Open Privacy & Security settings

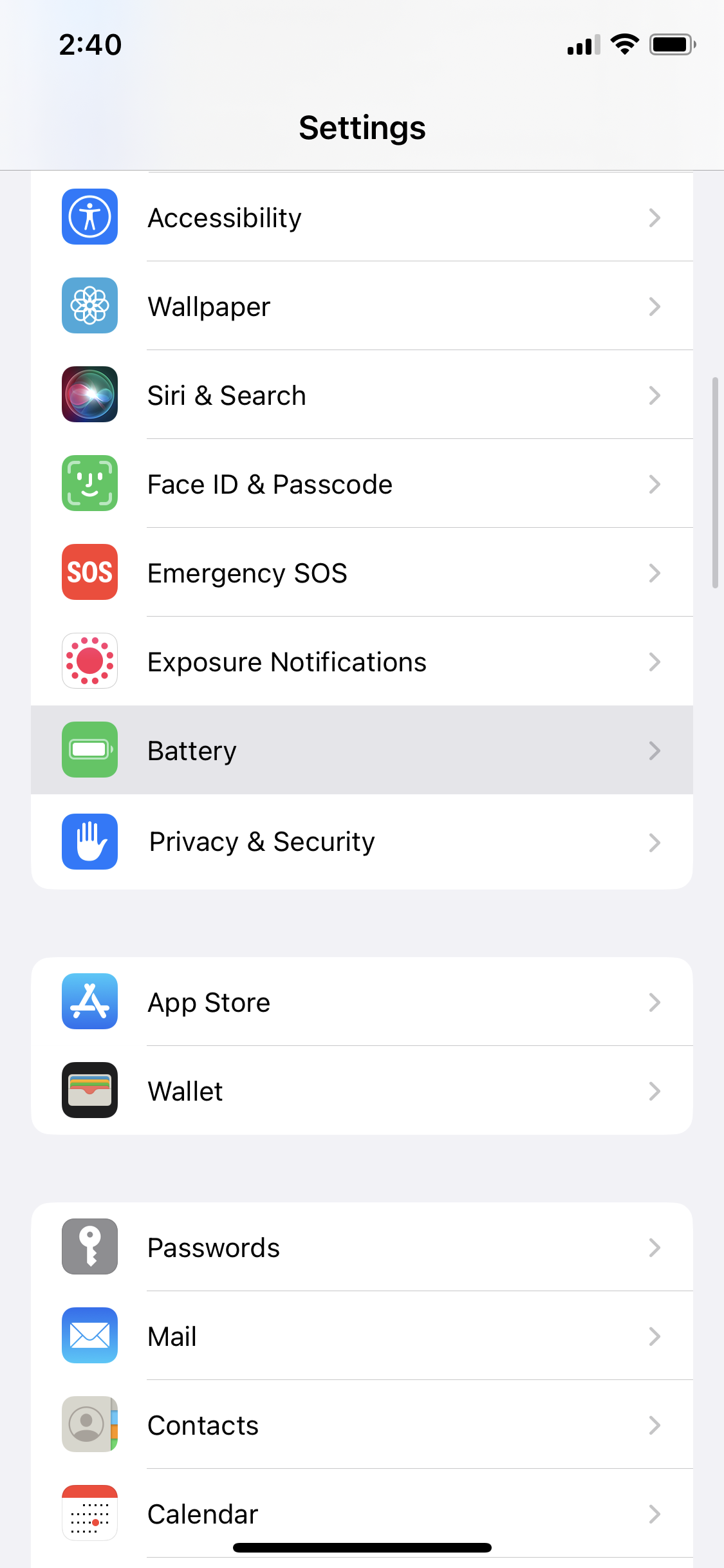(x=362, y=842)
